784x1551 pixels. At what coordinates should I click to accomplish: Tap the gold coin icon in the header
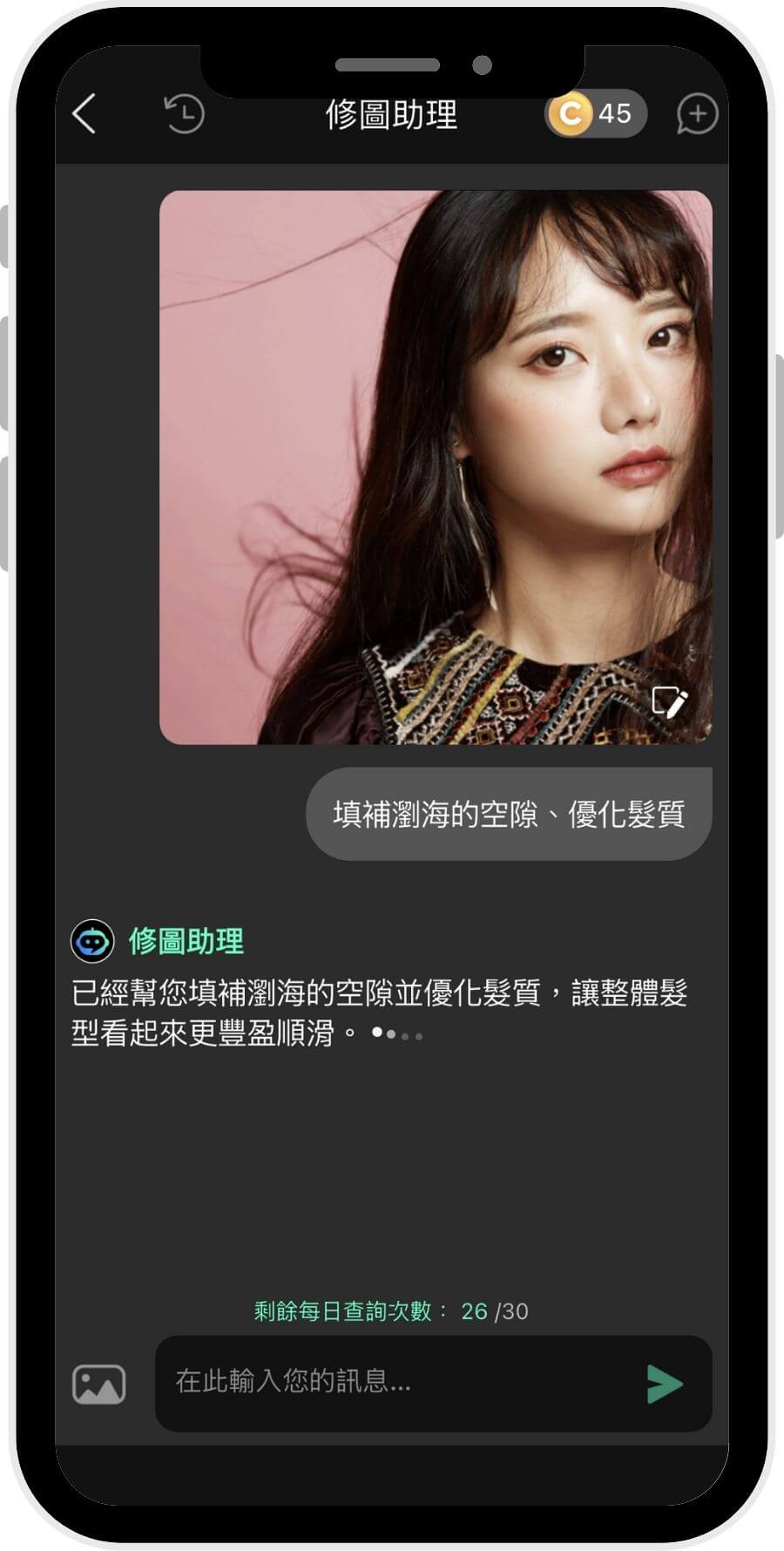571,114
